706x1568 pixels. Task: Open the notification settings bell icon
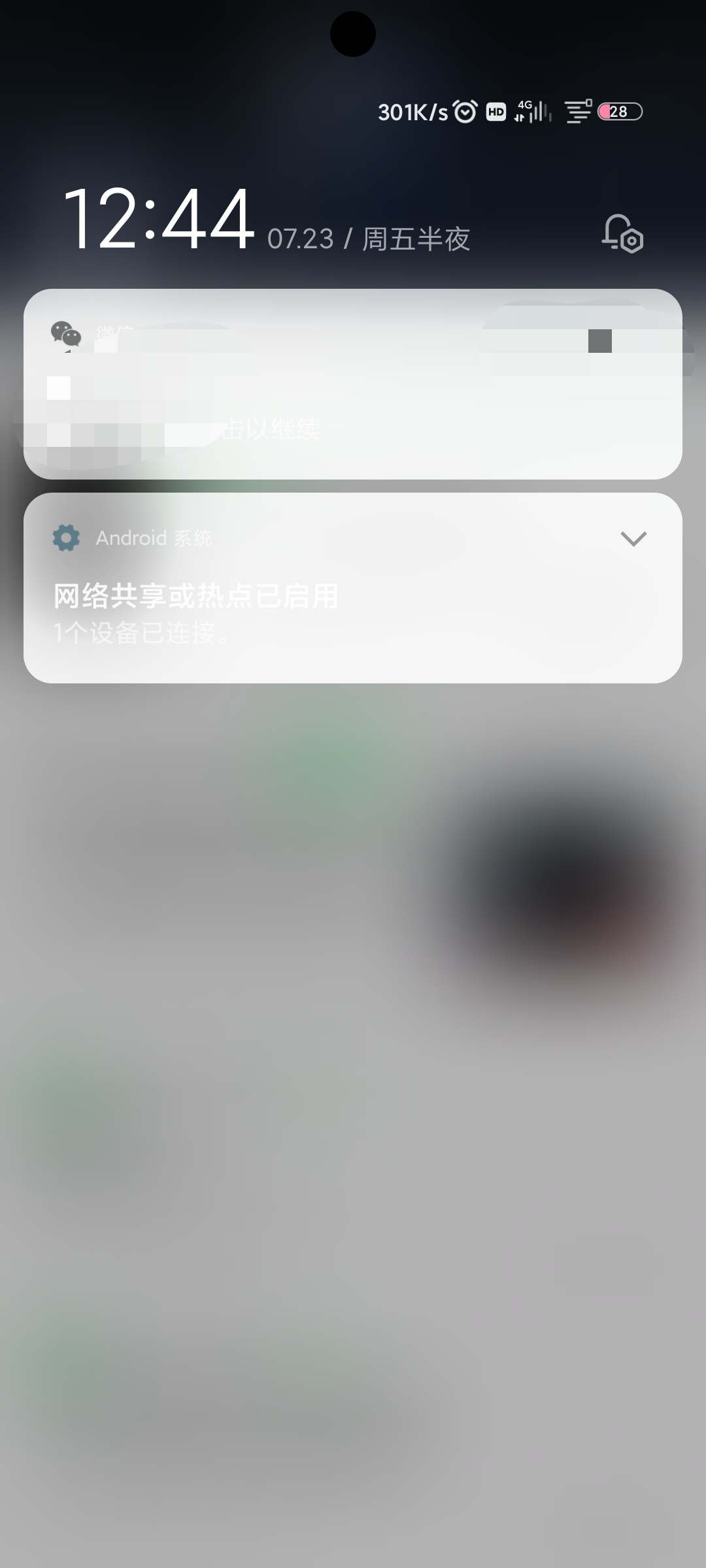pos(622,233)
